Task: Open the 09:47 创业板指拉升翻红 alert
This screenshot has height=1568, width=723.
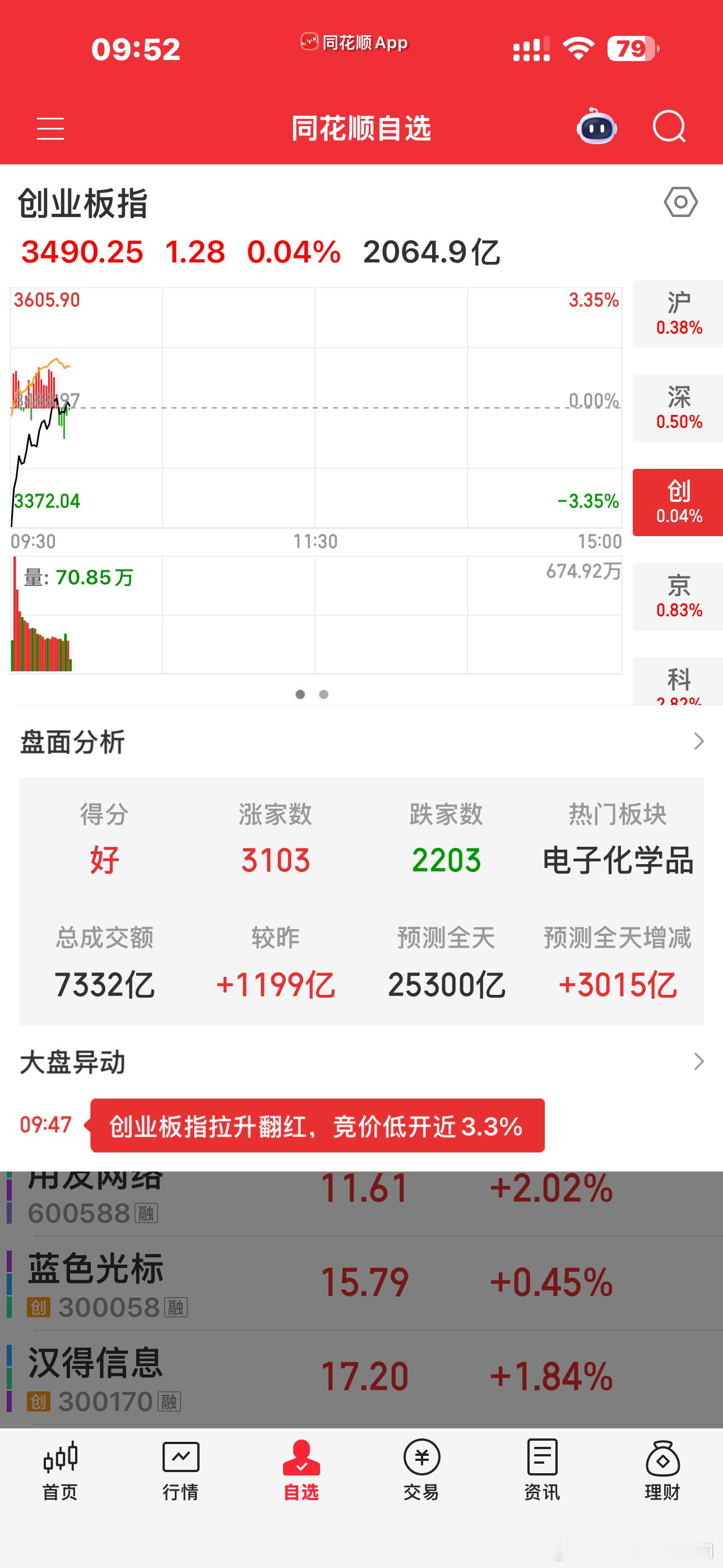Action: [317, 1126]
